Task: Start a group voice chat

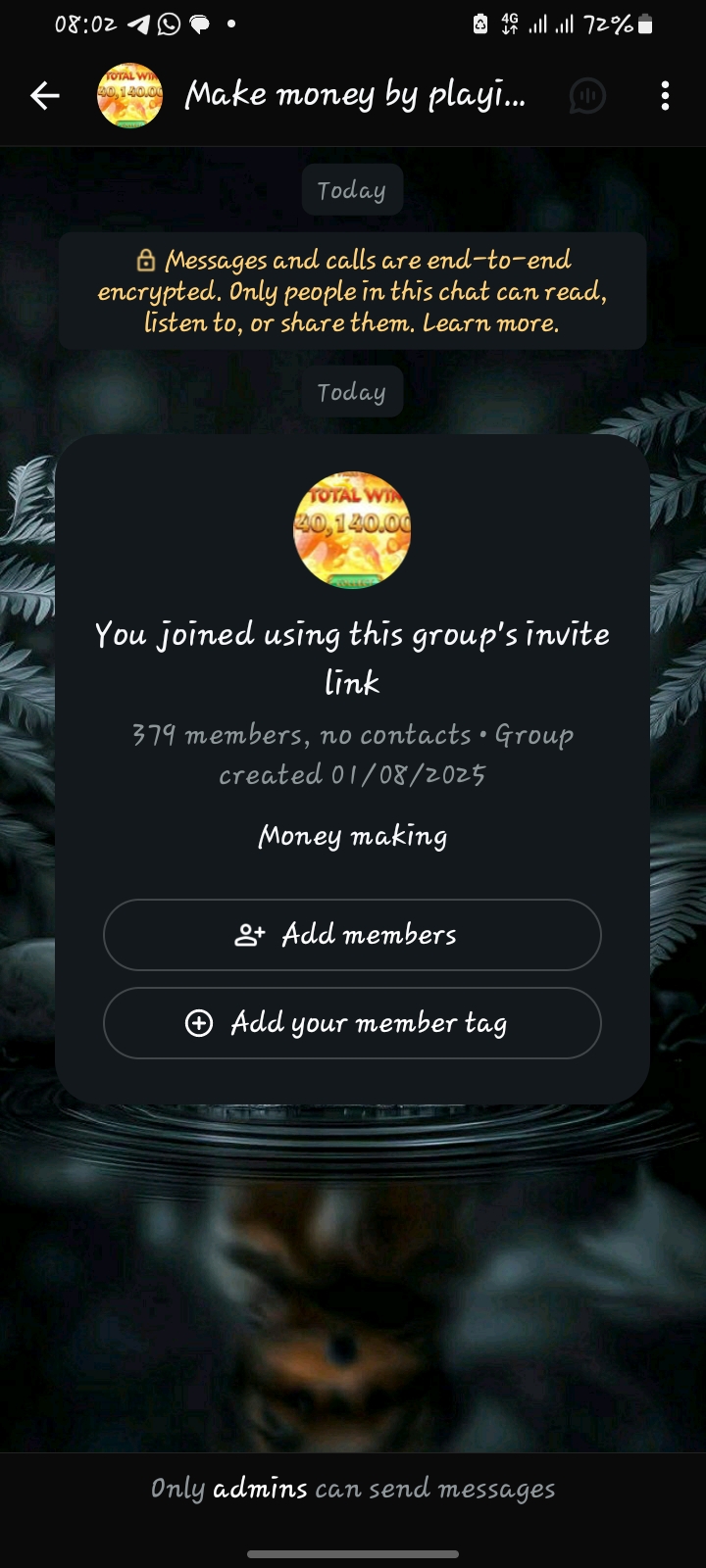Action: coord(587,96)
